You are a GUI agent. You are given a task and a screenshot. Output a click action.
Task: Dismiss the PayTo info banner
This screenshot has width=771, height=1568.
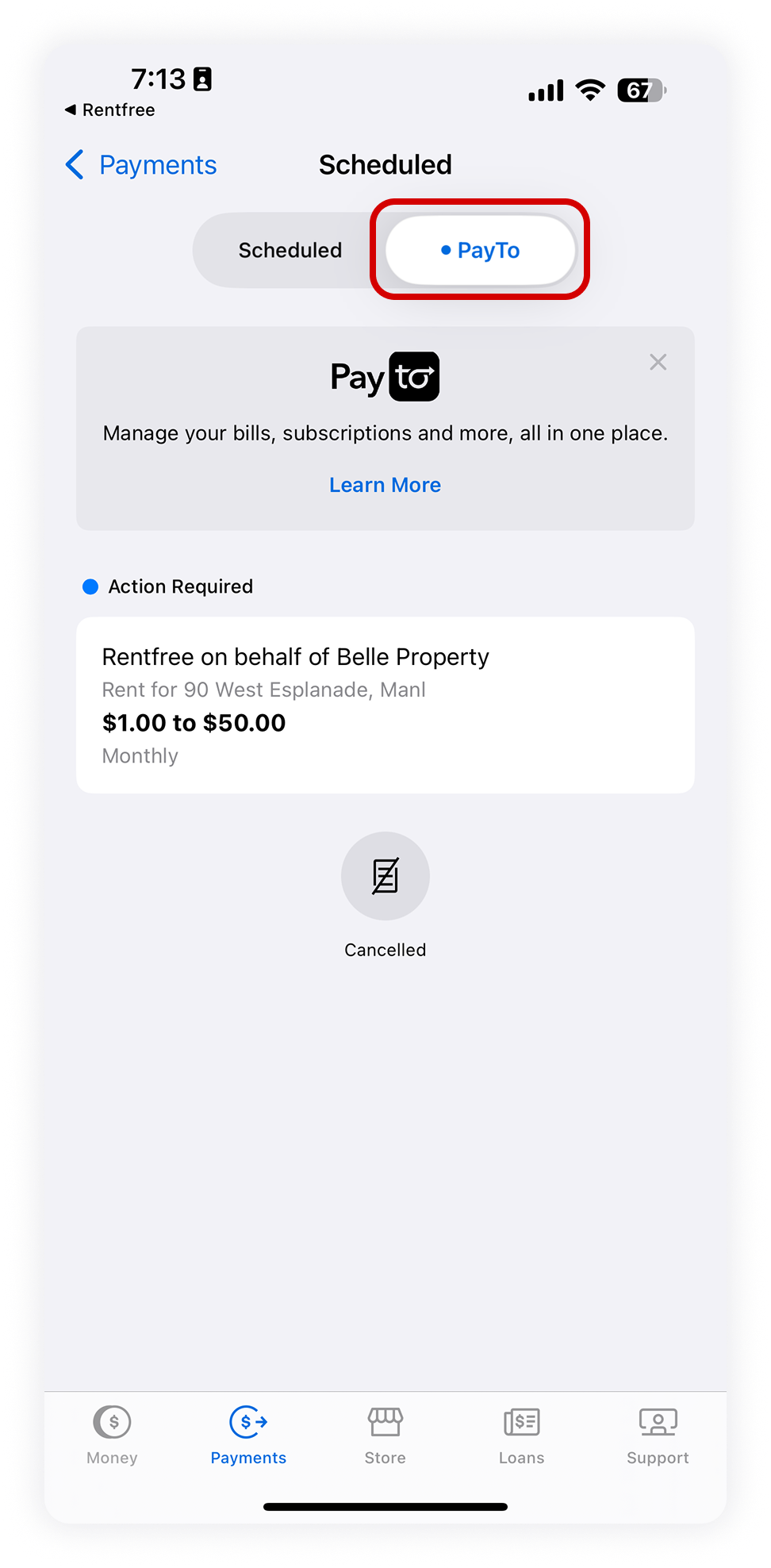(x=658, y=363)
